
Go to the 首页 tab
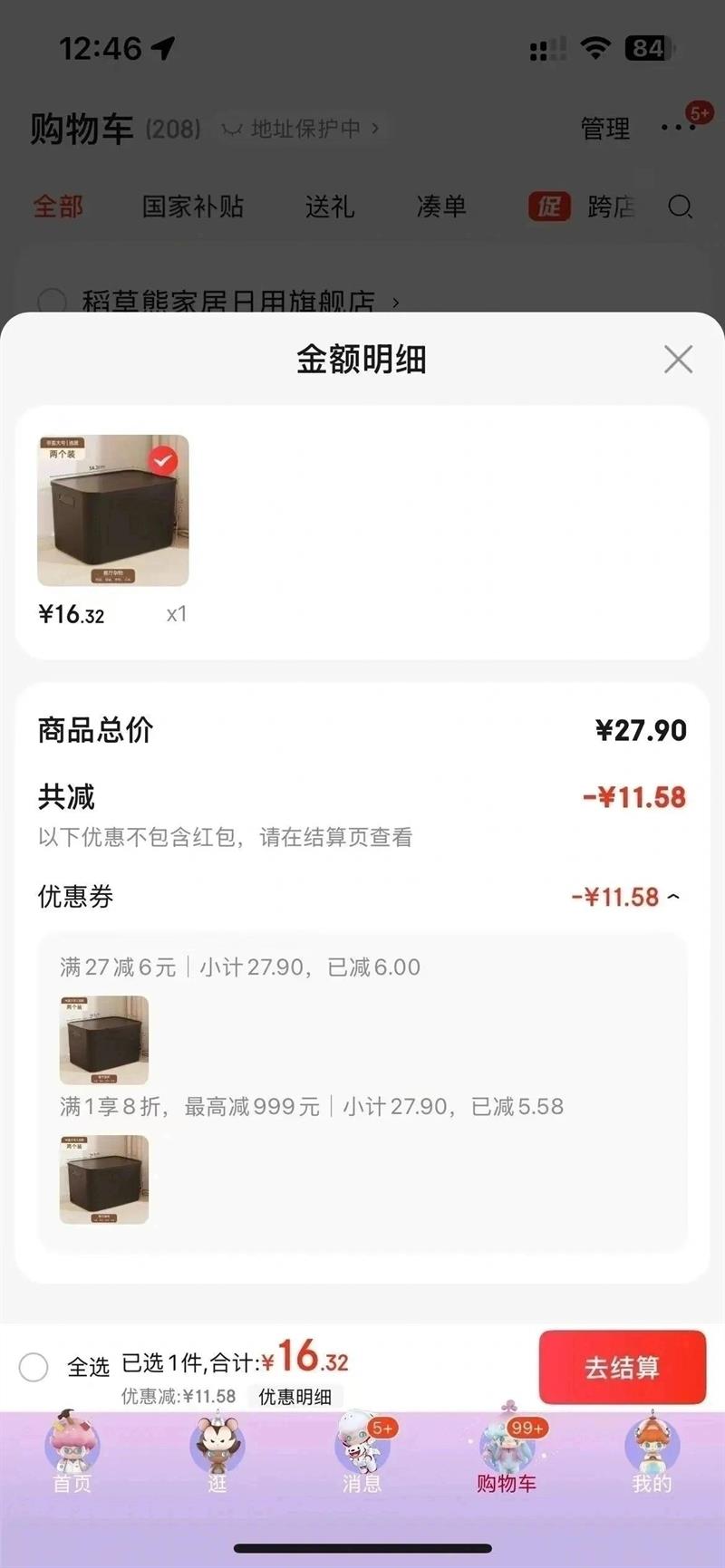[72, 1452]
